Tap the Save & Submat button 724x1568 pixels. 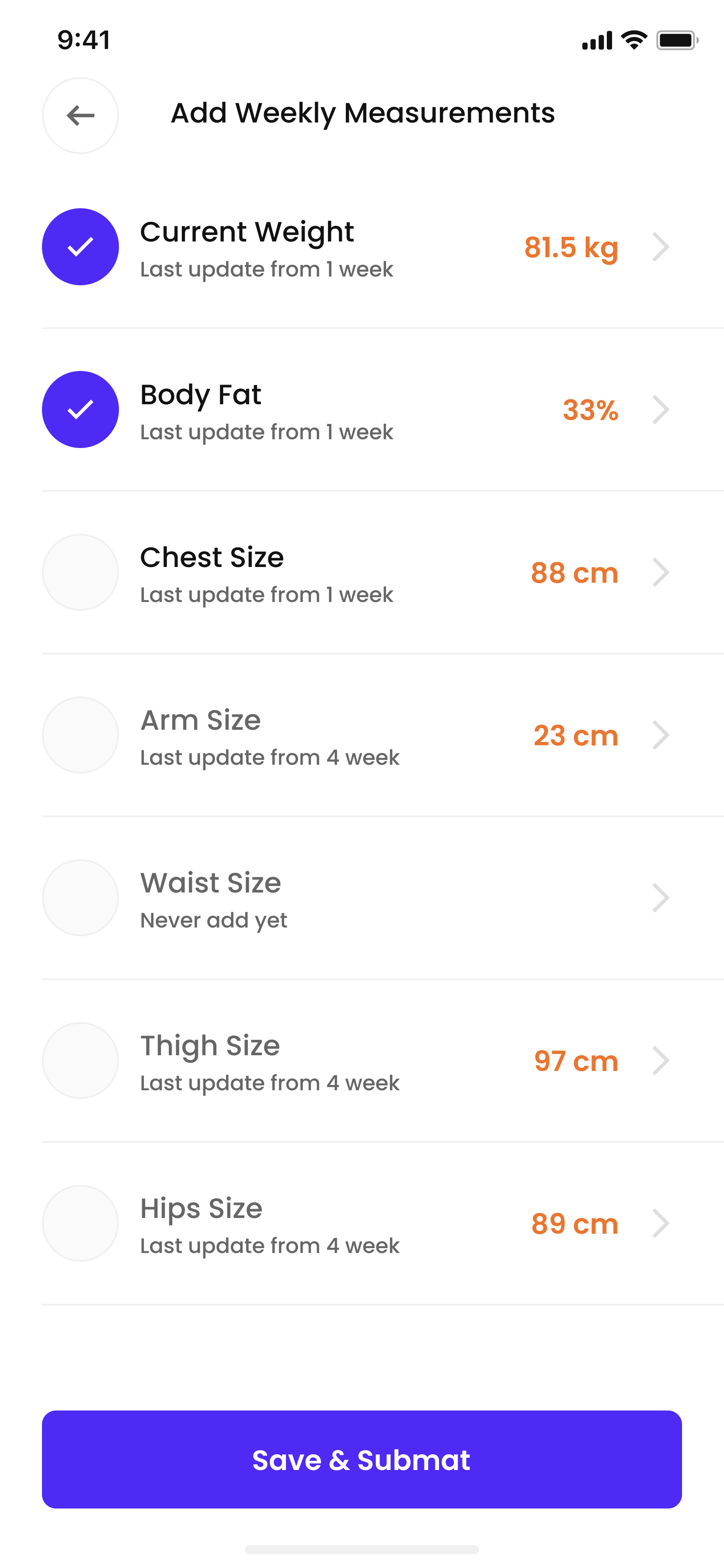pyautogui.click(x=362, y=1459)
